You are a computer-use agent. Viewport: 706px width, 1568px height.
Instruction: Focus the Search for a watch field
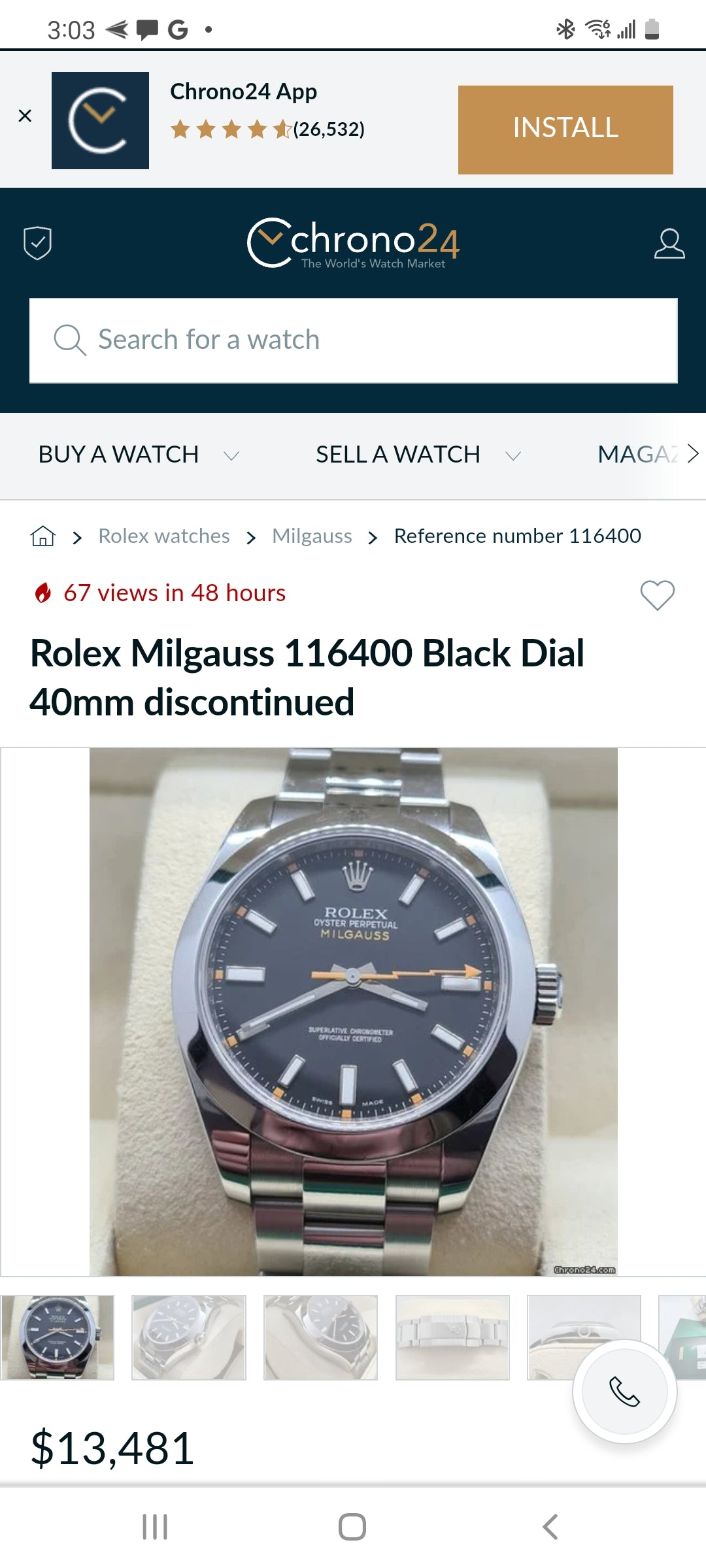[353, 340]
